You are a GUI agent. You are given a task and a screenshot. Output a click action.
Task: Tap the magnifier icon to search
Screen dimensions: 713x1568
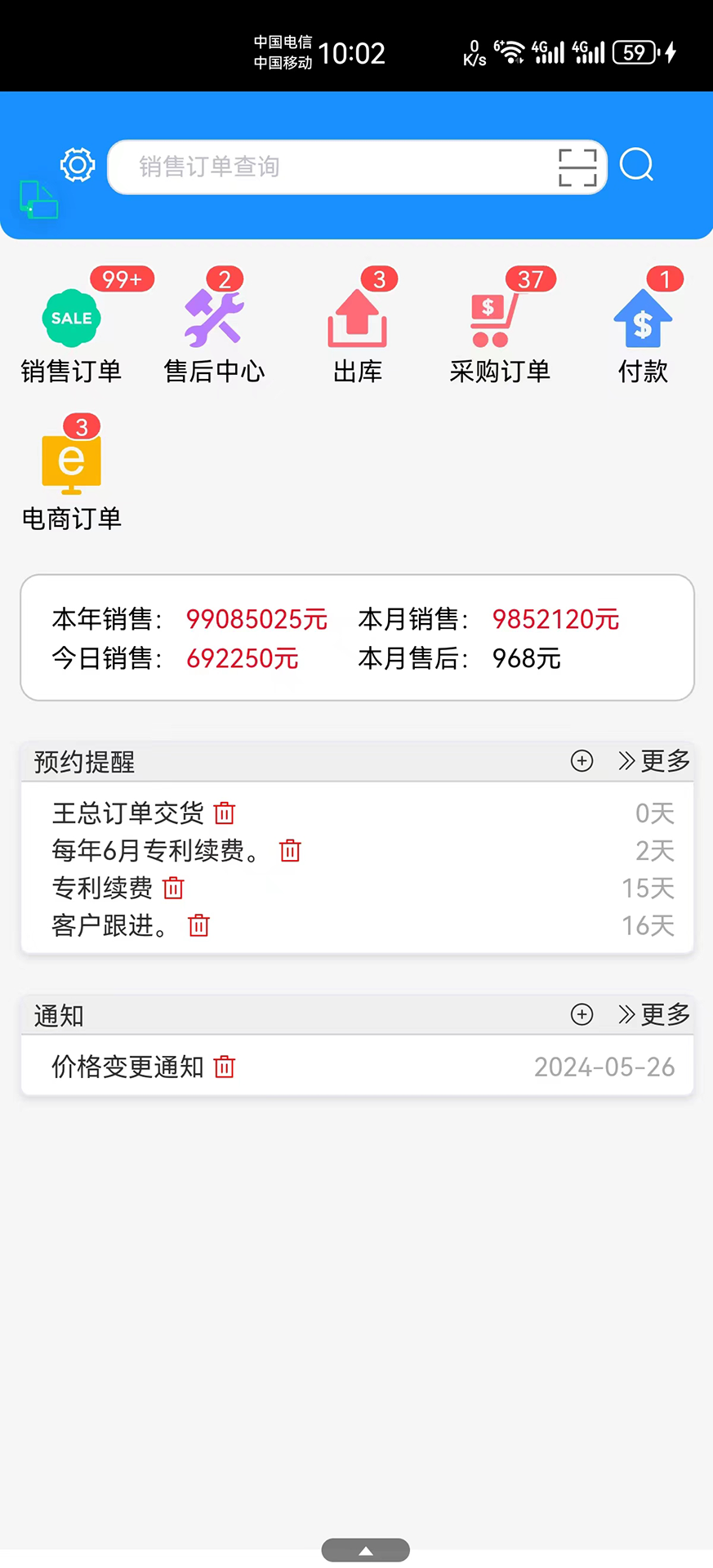pos(636,165)
